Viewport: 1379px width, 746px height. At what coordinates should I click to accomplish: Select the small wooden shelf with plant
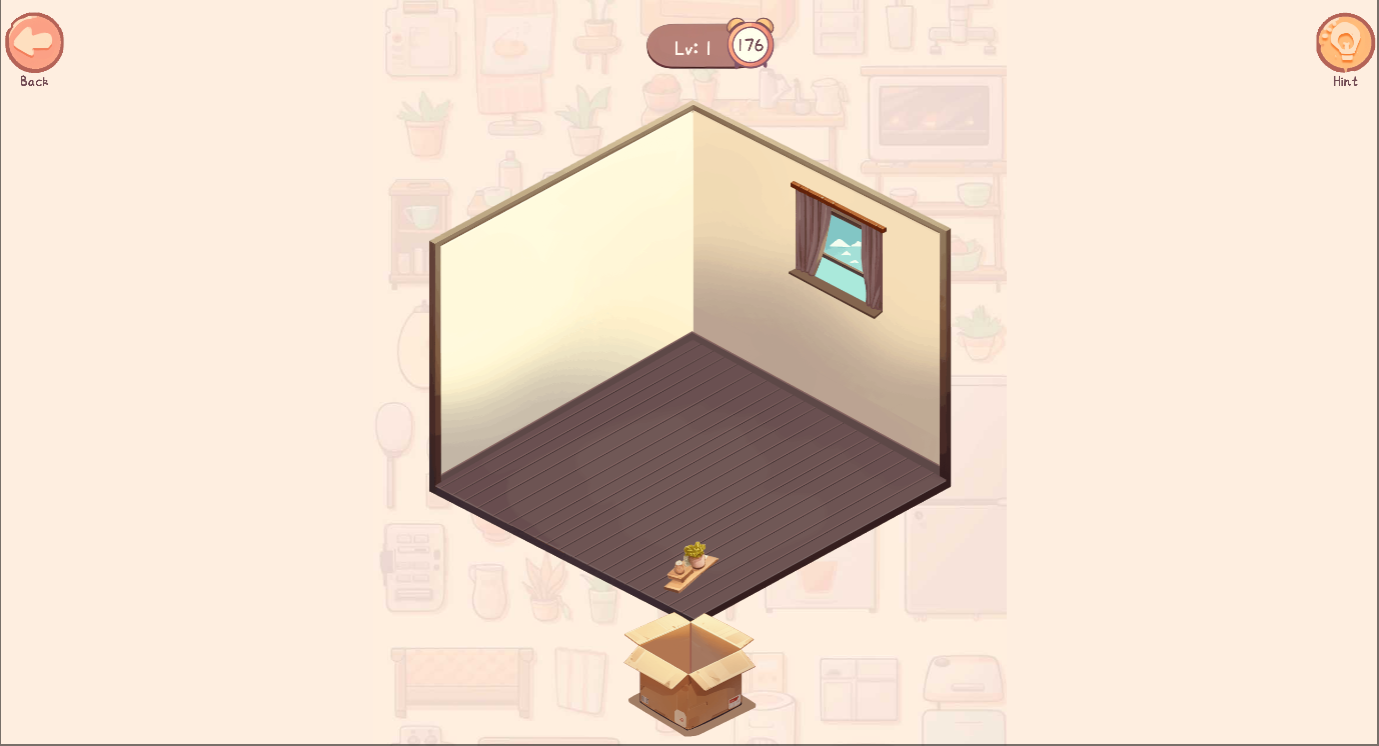pyautogui.click(x=692, y=568)
